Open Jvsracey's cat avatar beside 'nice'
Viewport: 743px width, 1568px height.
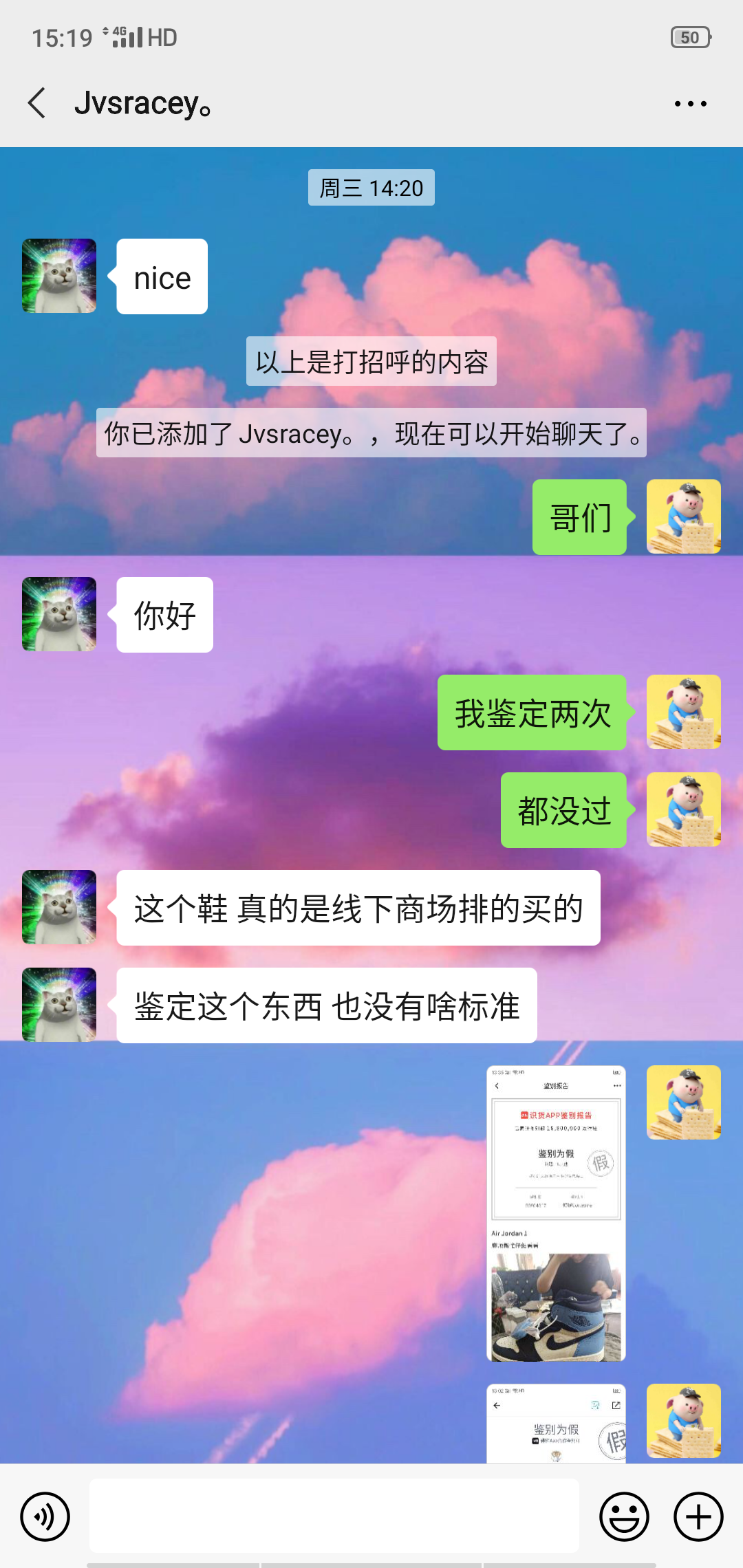(59, 276)
